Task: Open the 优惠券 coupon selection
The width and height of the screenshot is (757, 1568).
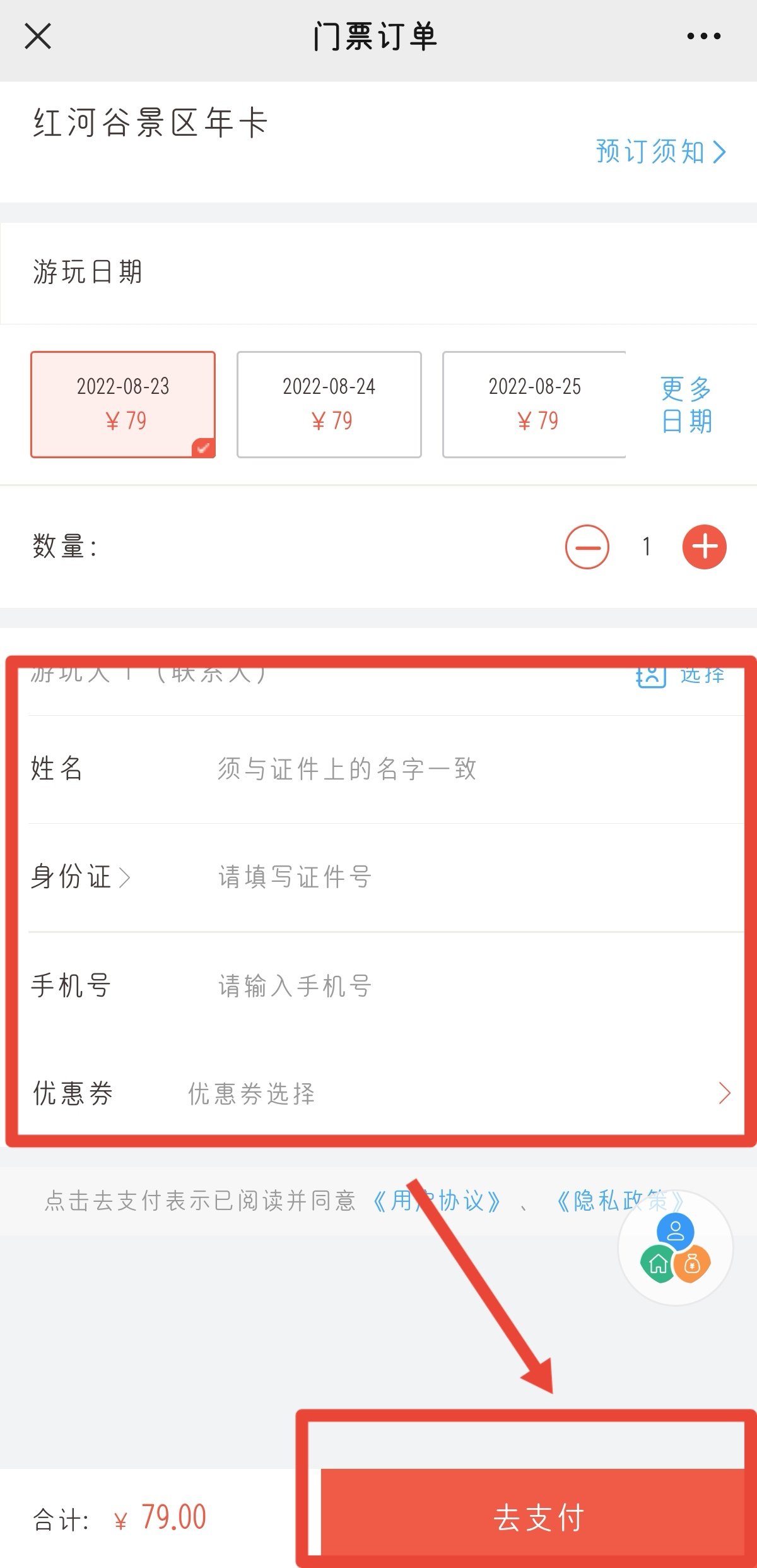Action: pos(442,1093)
